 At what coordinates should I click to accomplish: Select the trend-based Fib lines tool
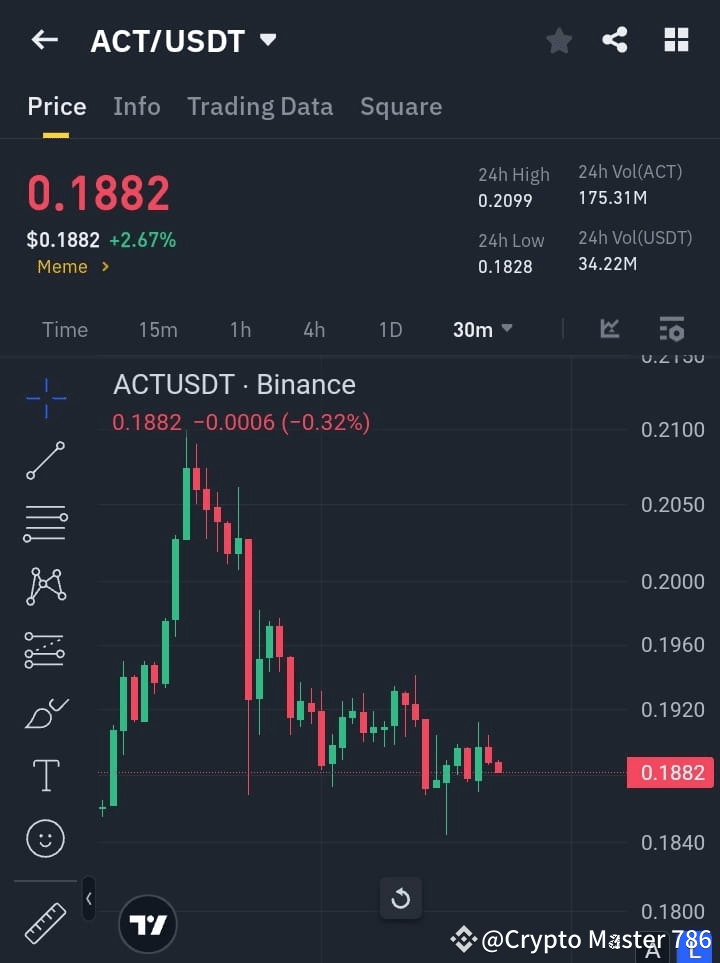[x=44, y=650]
